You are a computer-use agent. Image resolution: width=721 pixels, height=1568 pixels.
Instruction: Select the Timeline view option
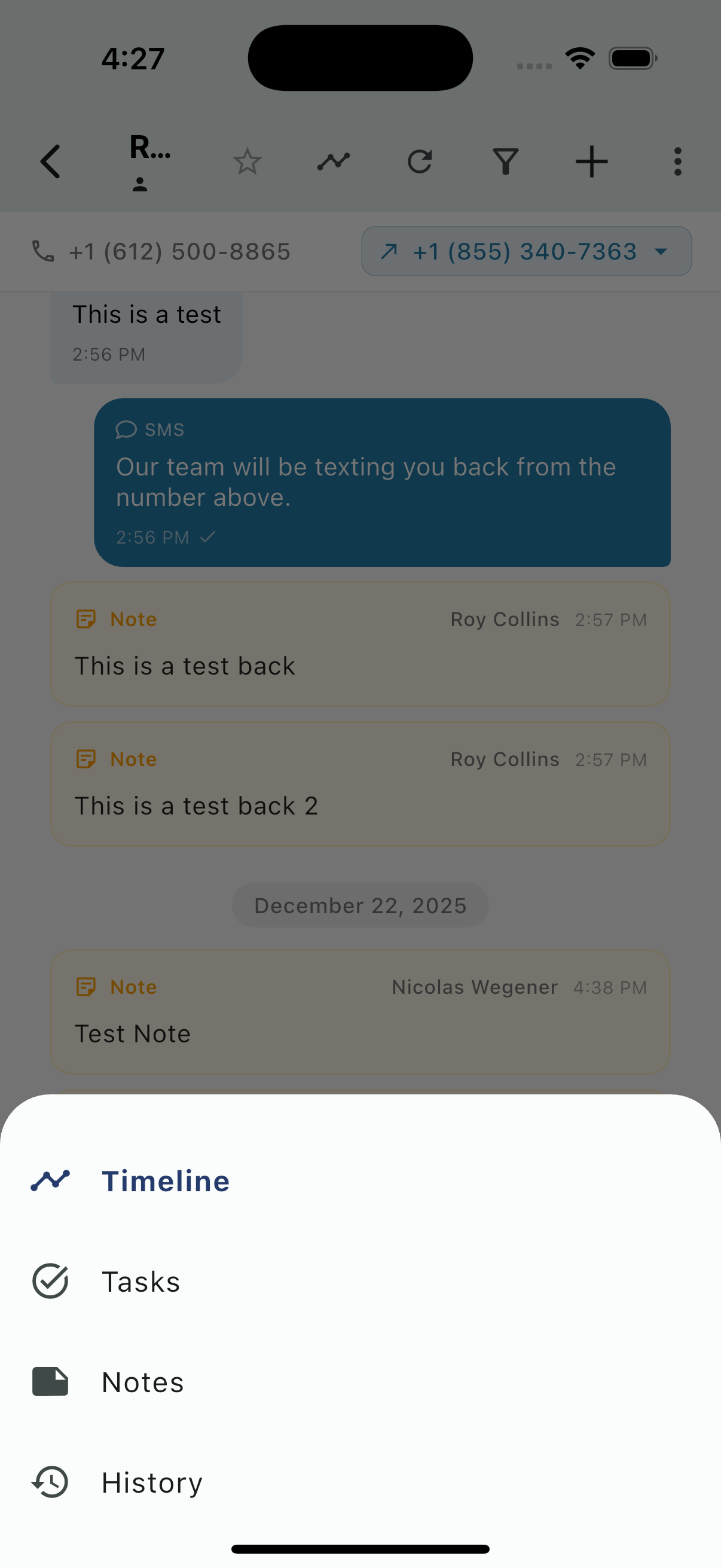[x=164, y=1181]
